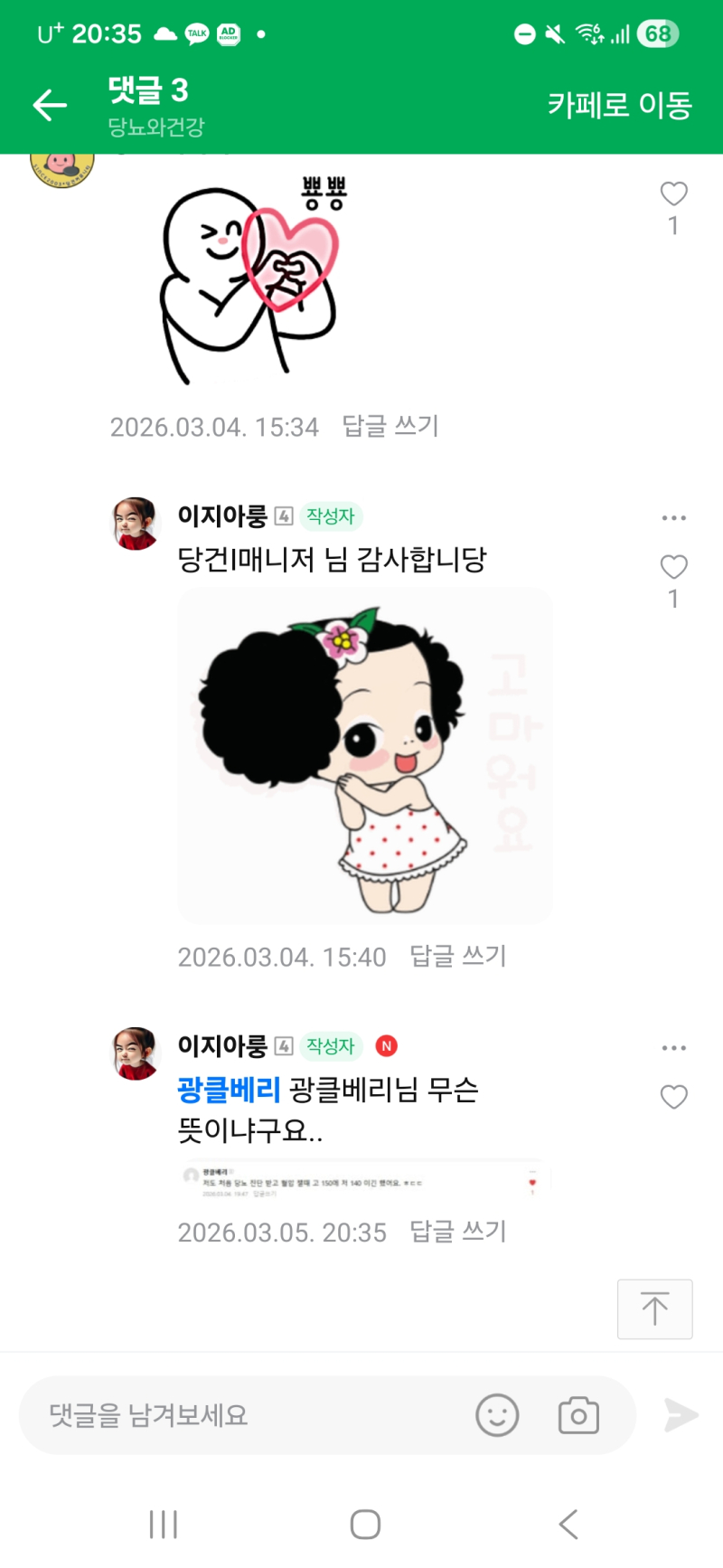723x1568 pixels.
Task: Attach a photo with the camera icon
Action: [578, 1415]
